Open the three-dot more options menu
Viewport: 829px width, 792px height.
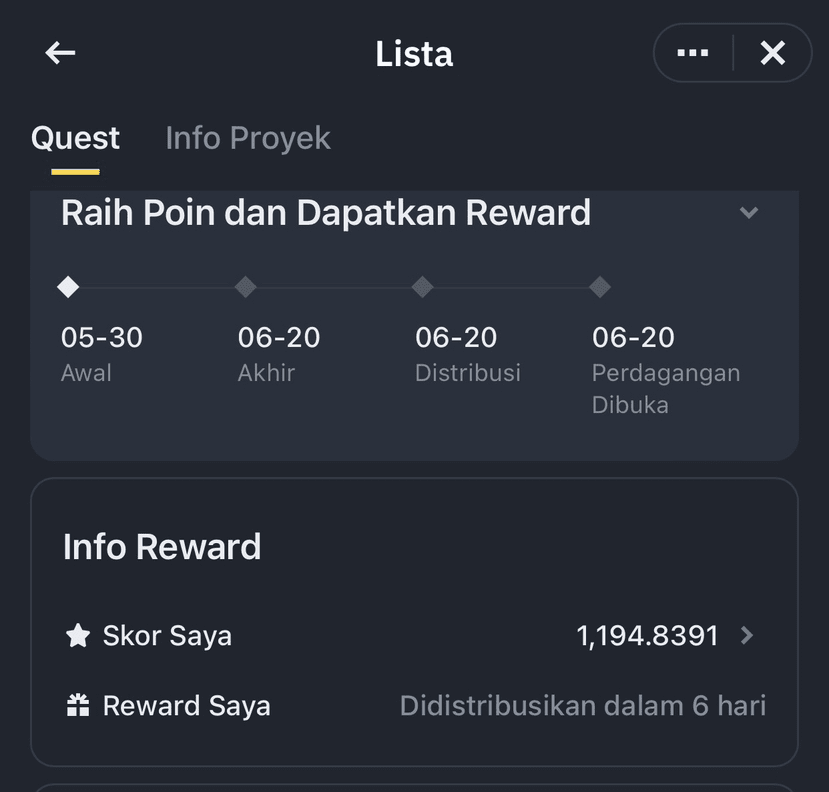point(693,53)
